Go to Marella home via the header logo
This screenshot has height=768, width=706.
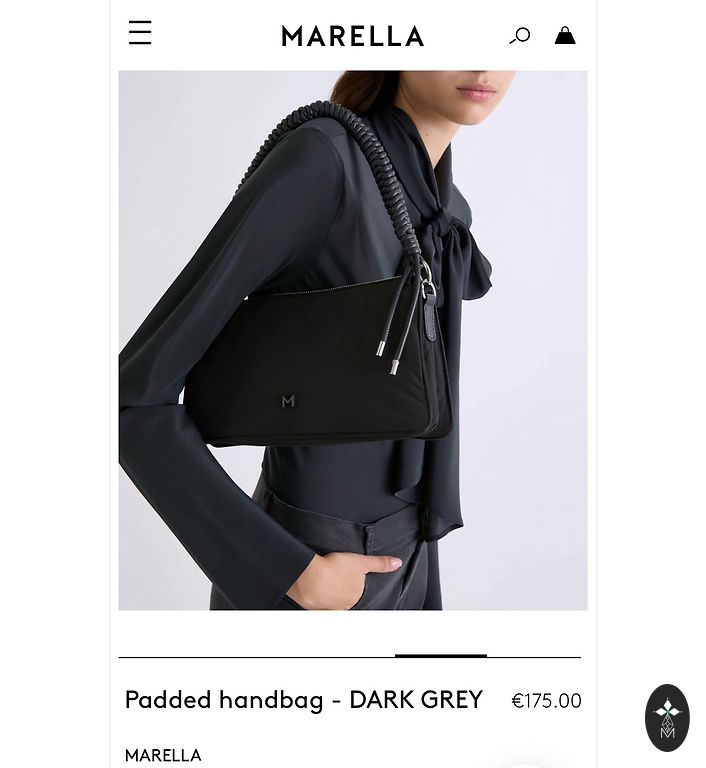pos(352,37)
